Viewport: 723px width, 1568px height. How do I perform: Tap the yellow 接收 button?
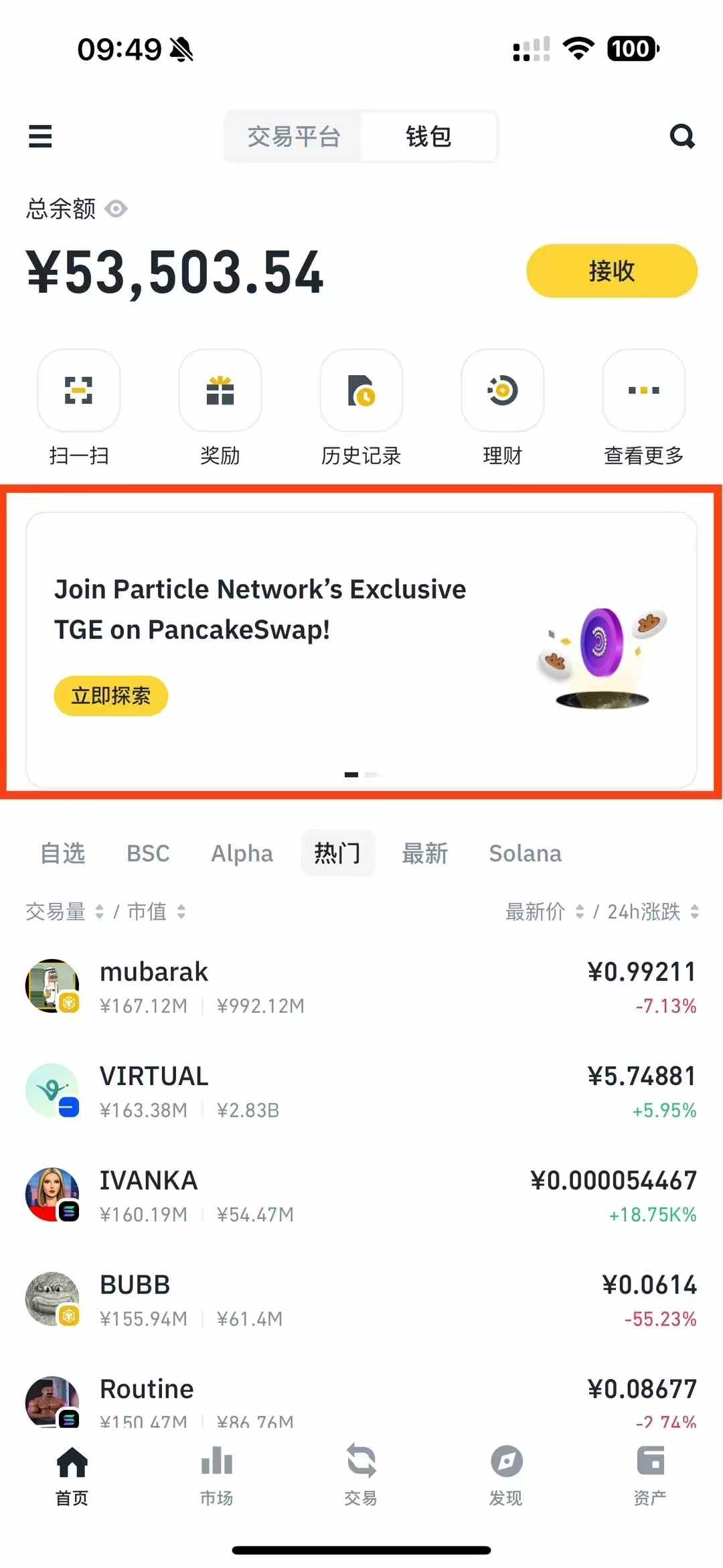coord(611,271)
